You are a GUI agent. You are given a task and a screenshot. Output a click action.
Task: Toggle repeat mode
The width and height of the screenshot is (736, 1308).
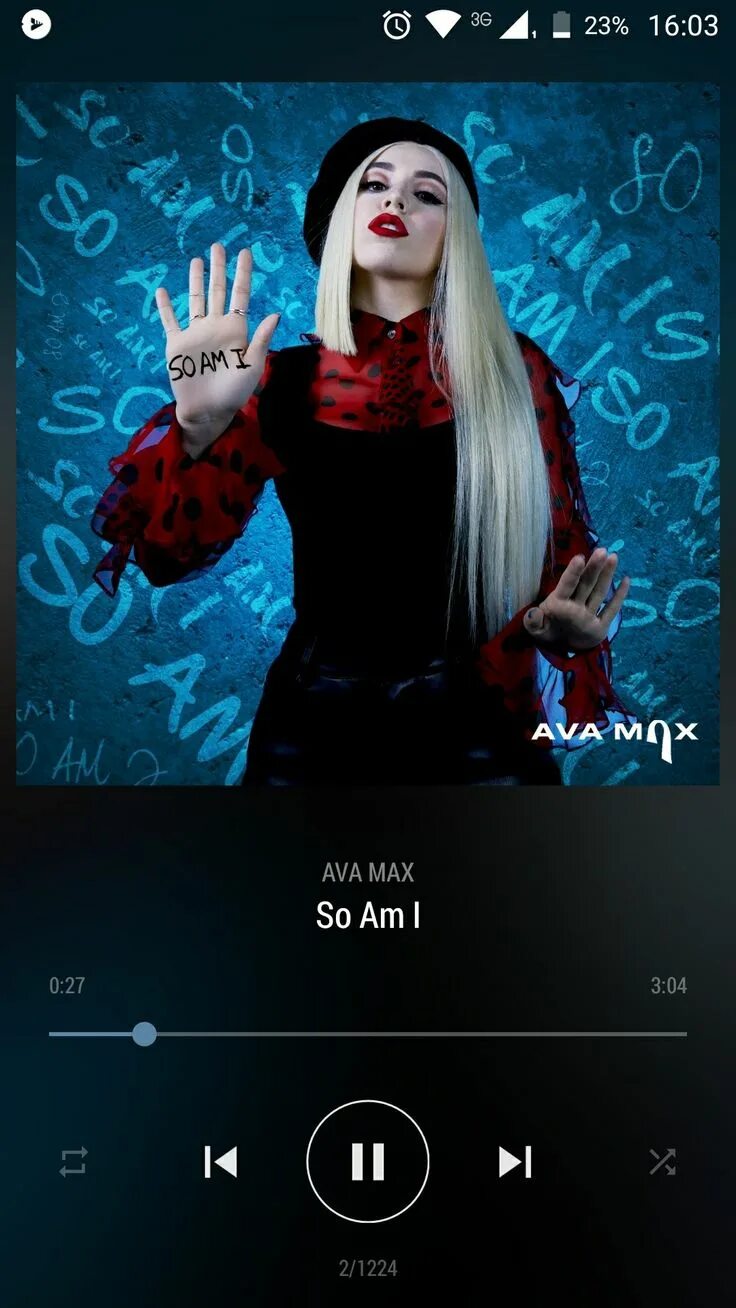73,1162
